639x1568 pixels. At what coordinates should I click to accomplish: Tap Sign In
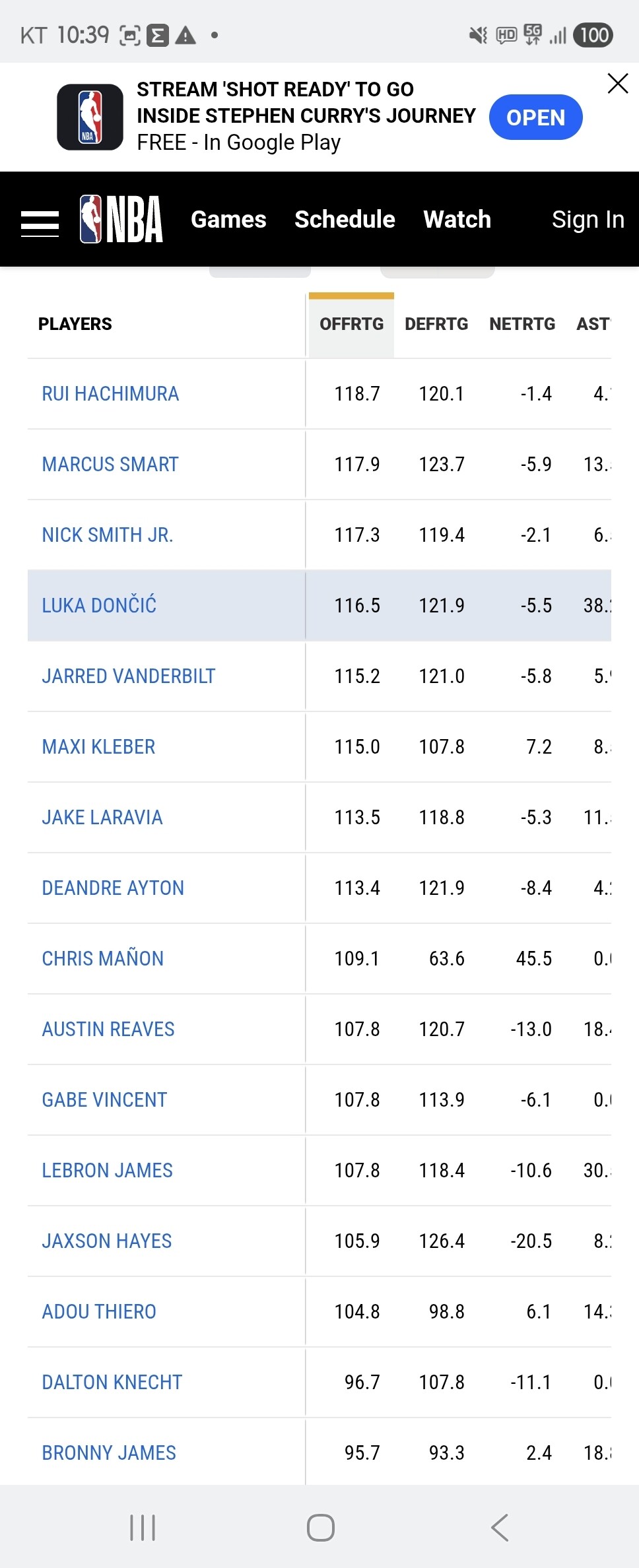588,220
